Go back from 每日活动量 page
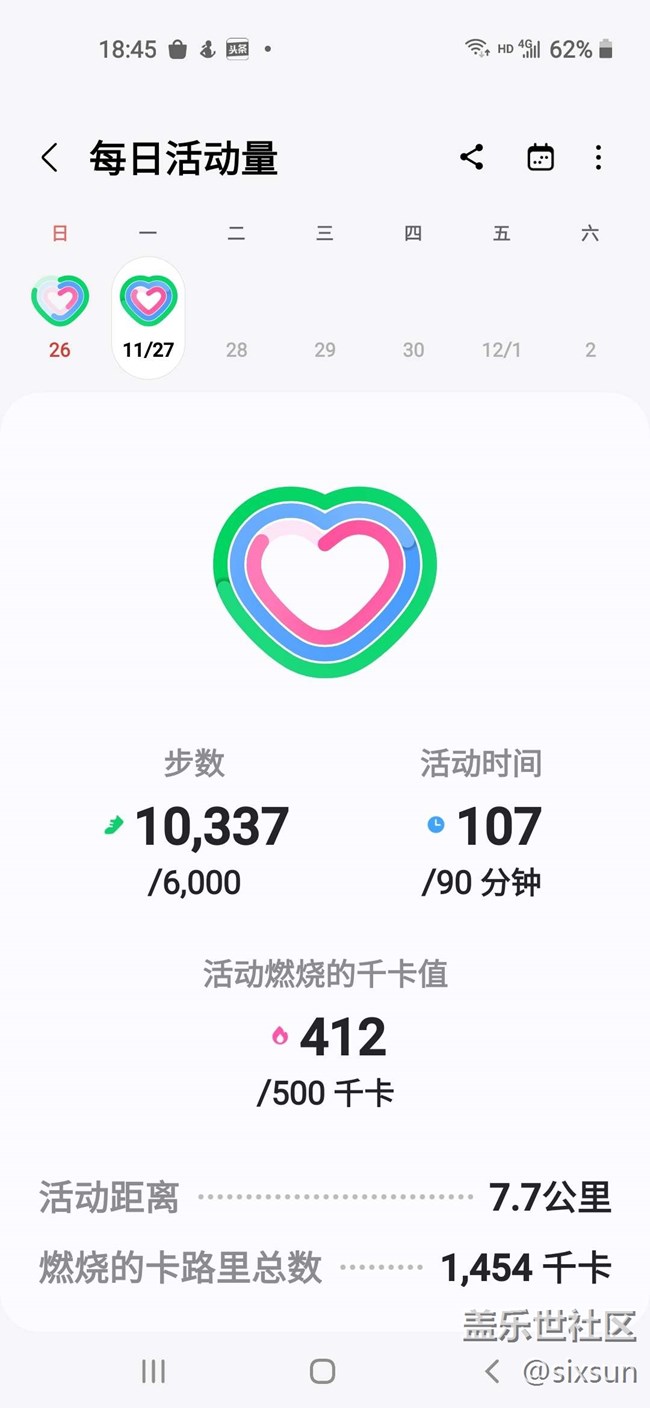The image size is (650, 1408). click(x=49, y=158)
